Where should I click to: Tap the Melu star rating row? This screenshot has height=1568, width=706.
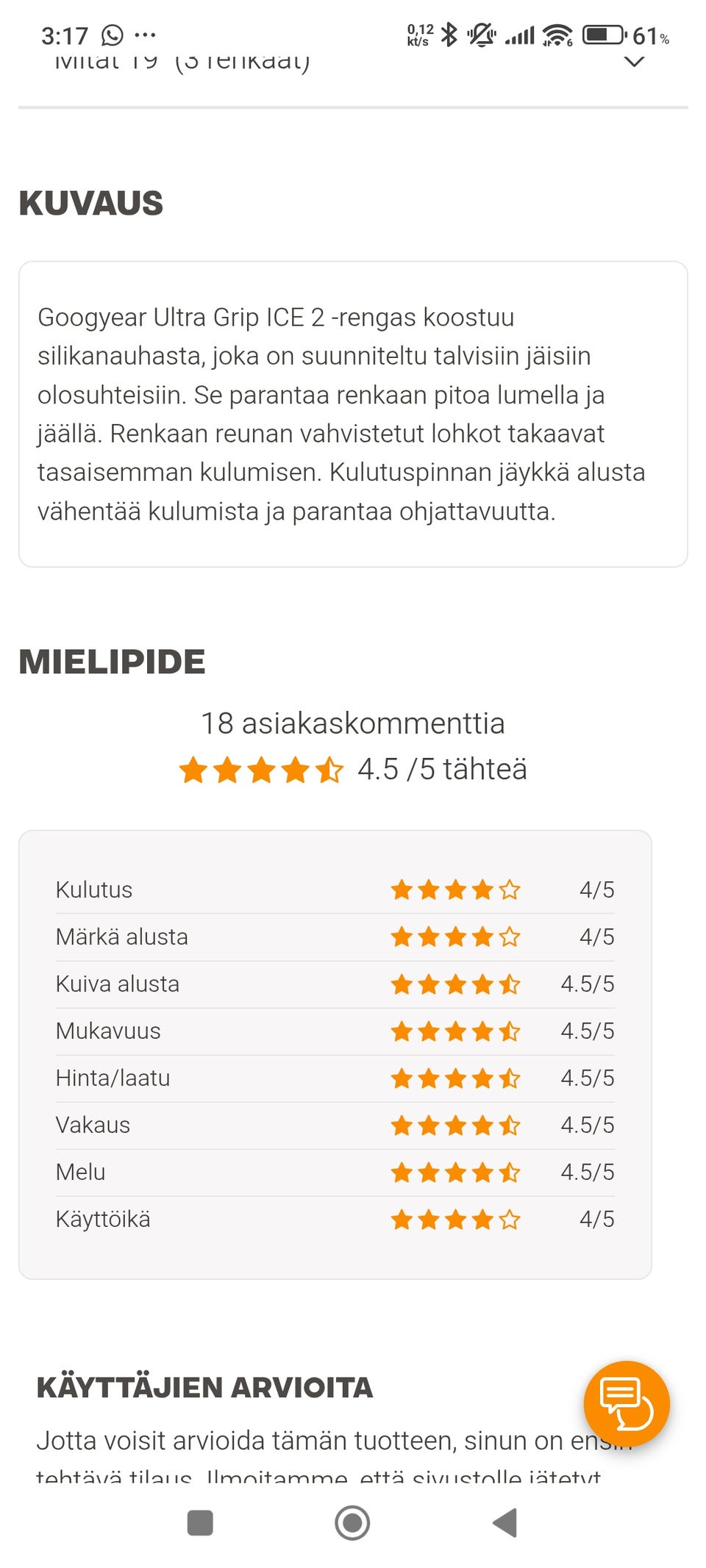(454, 1172)
